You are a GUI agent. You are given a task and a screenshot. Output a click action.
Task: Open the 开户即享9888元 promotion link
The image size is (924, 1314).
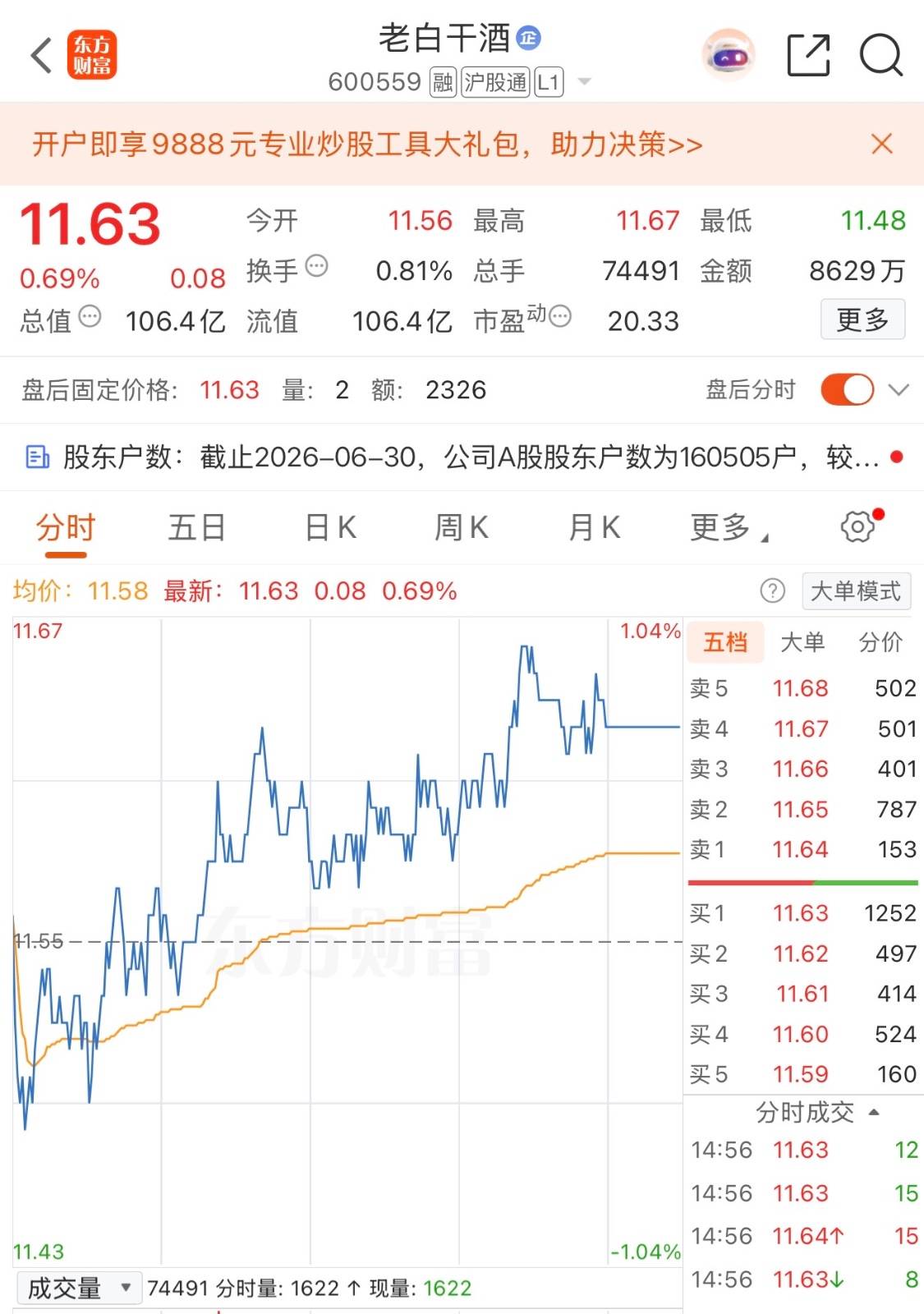coord(367,145)
